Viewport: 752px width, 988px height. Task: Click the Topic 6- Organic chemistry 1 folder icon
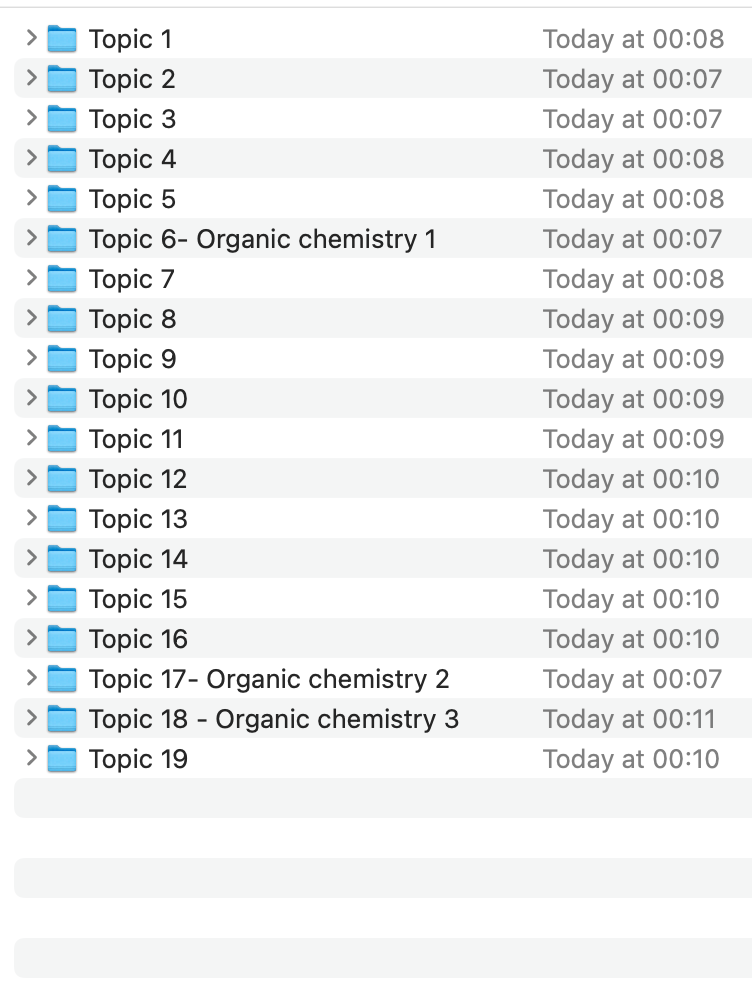coord(62,239)
